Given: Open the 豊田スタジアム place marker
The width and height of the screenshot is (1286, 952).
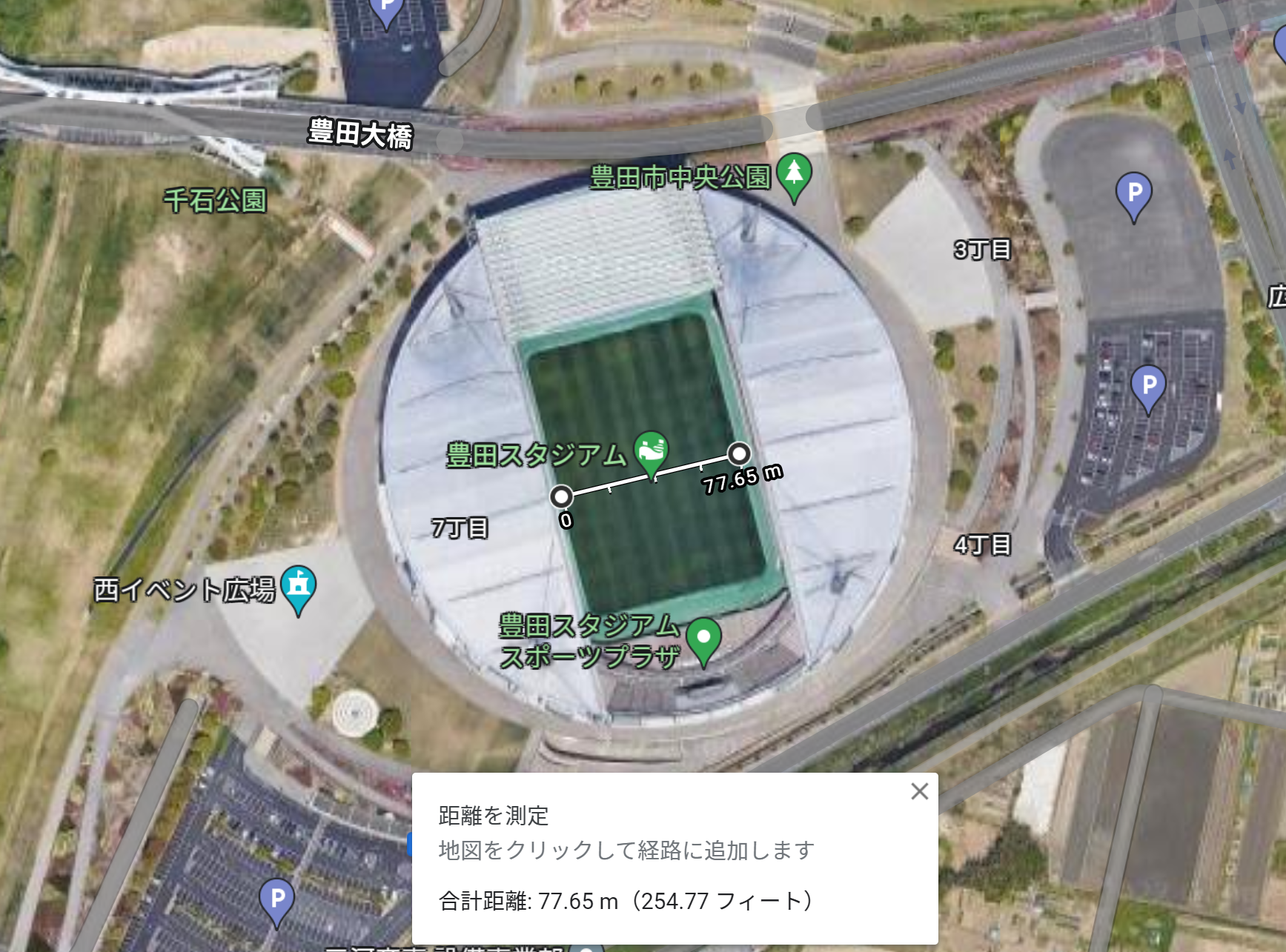Looking at the screenshot, I should point(651,450).
